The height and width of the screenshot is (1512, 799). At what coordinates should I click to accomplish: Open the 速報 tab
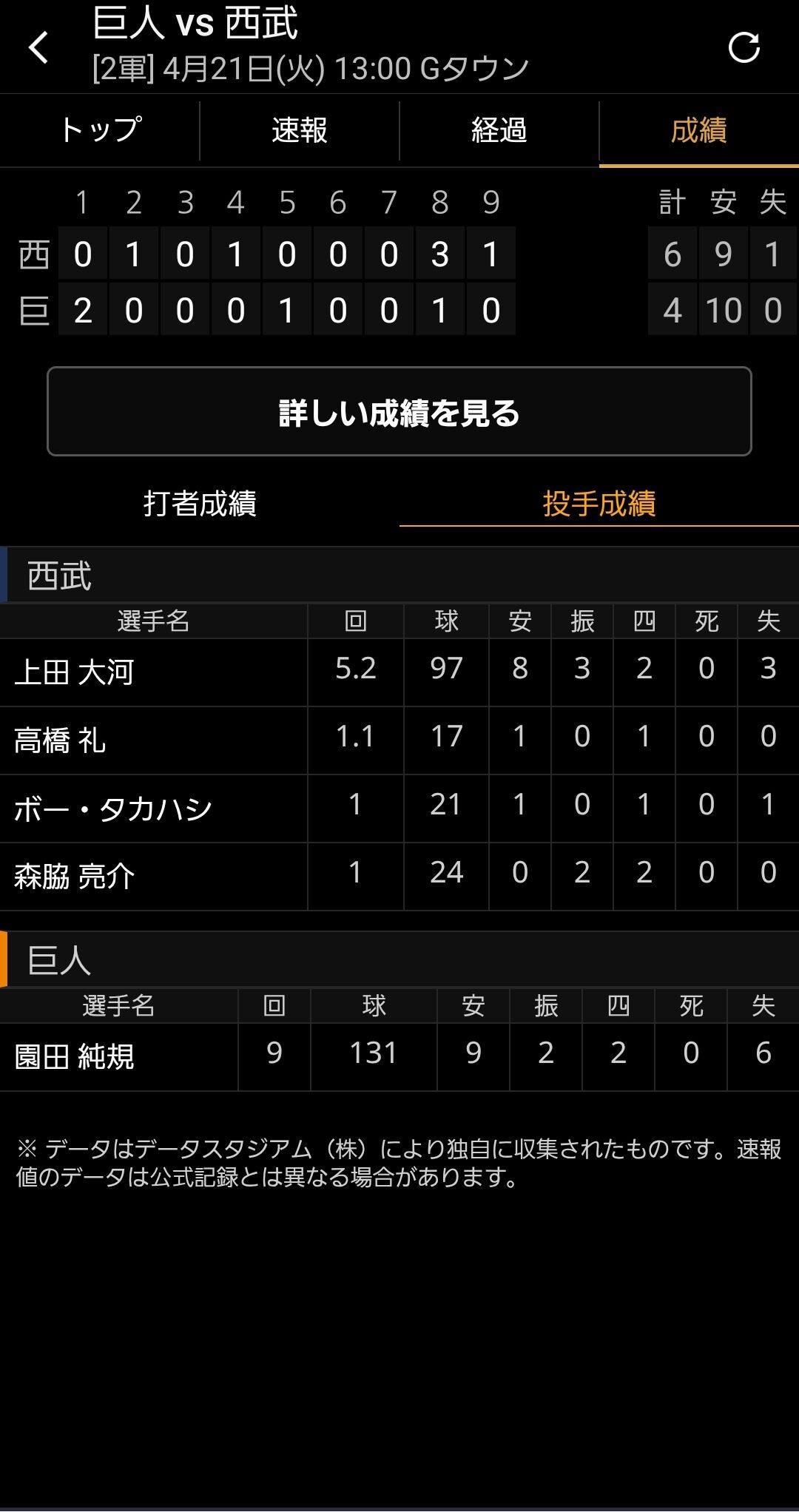click(300, 130)
